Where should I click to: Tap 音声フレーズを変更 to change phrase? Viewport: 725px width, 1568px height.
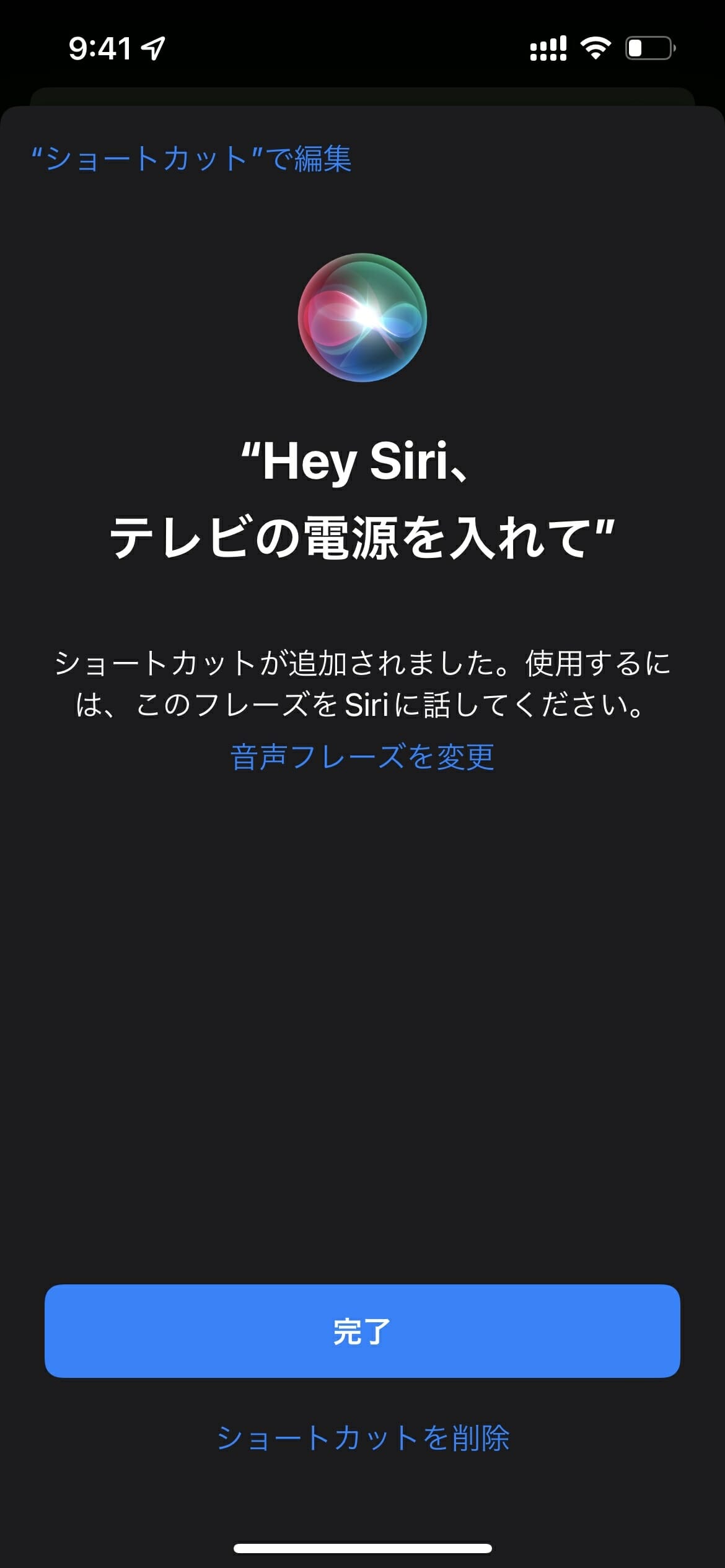tap(362, 757)
